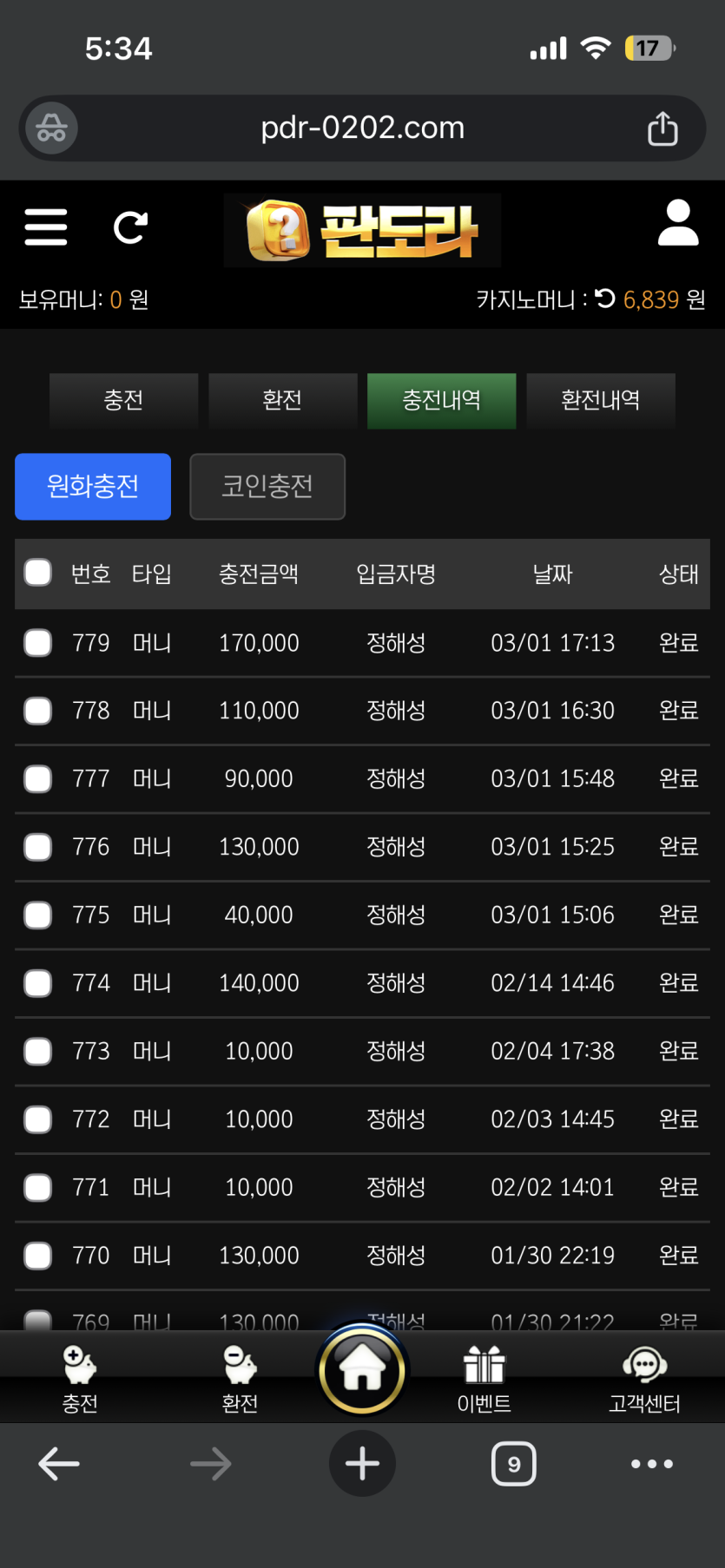Select the 코인충전 option
The height and width of the screenshot is (1568, 725).
click(267, 487)
